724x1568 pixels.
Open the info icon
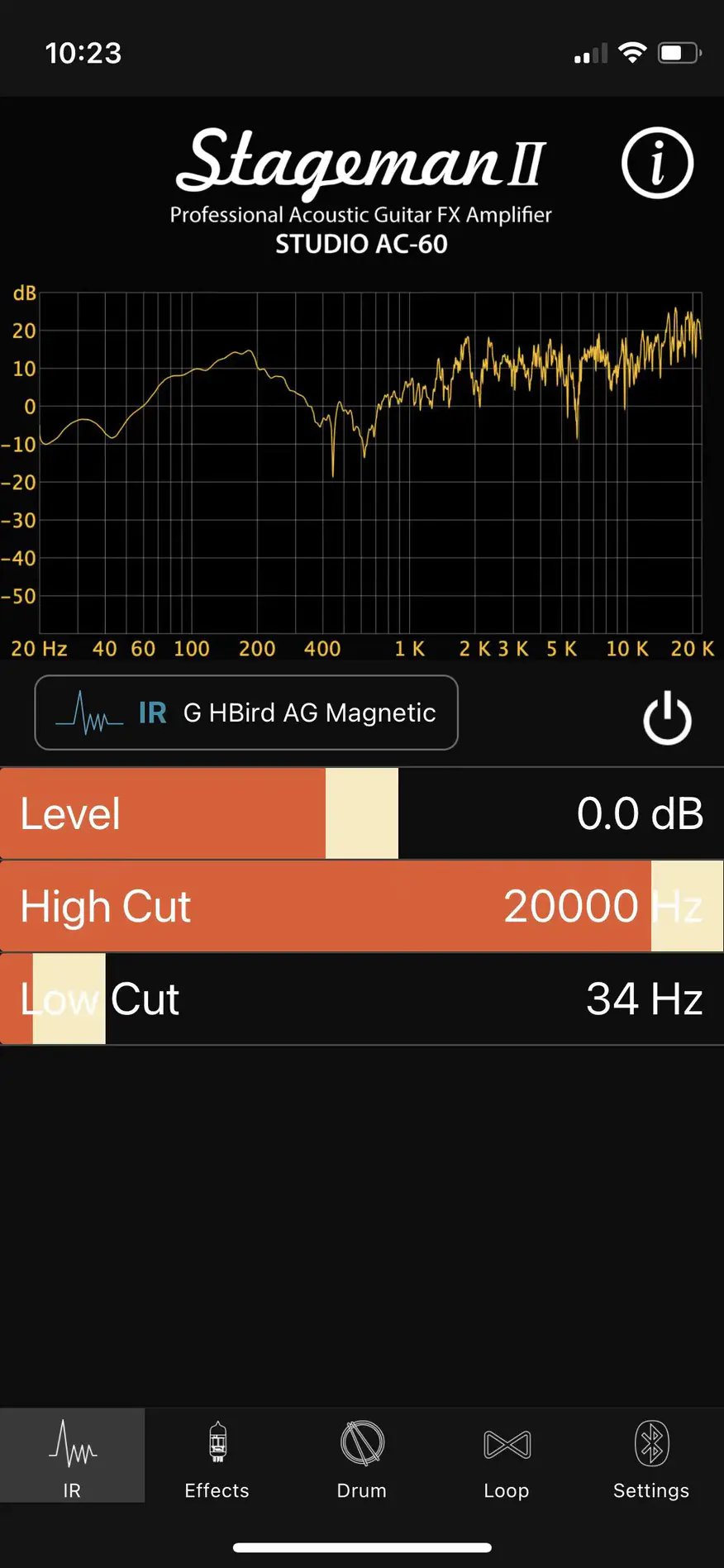(657, 163)
